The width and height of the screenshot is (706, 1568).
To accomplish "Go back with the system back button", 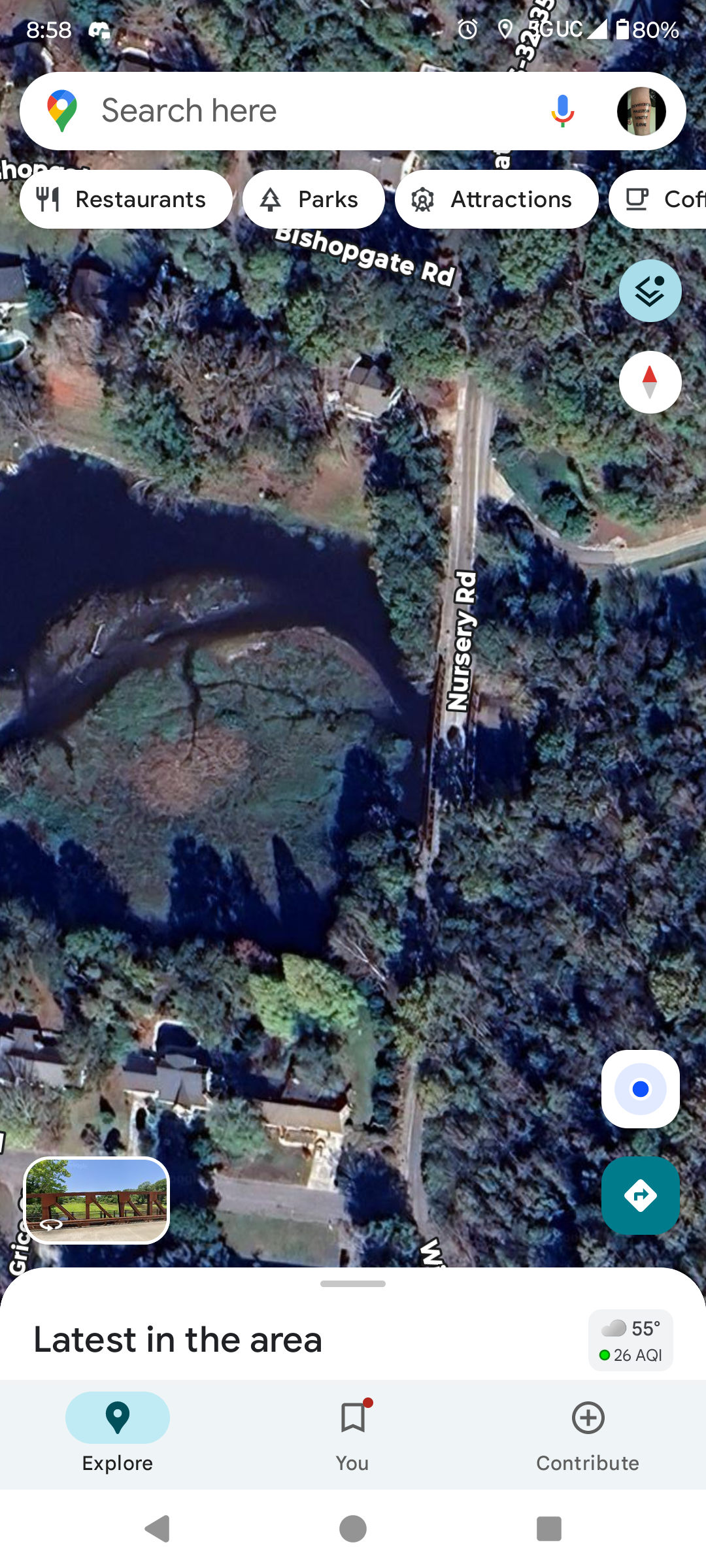I will click(x=157, y=1529).
